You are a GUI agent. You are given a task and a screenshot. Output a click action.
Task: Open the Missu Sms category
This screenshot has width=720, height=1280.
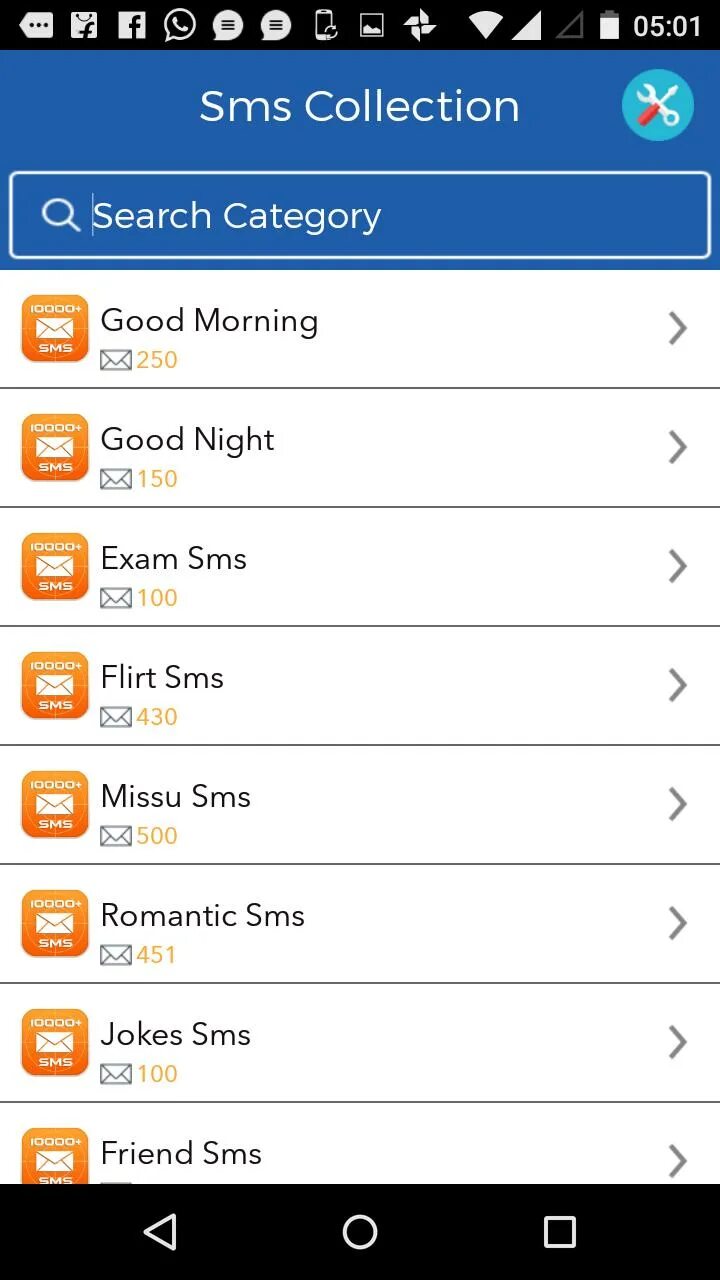point(360,805)
